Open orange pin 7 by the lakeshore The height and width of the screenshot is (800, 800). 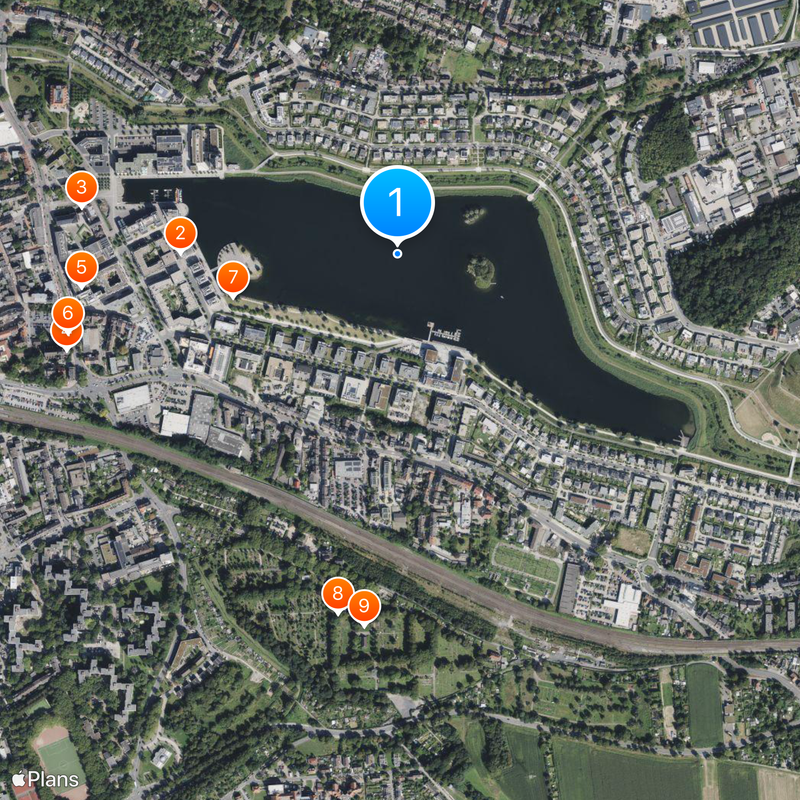232,277
